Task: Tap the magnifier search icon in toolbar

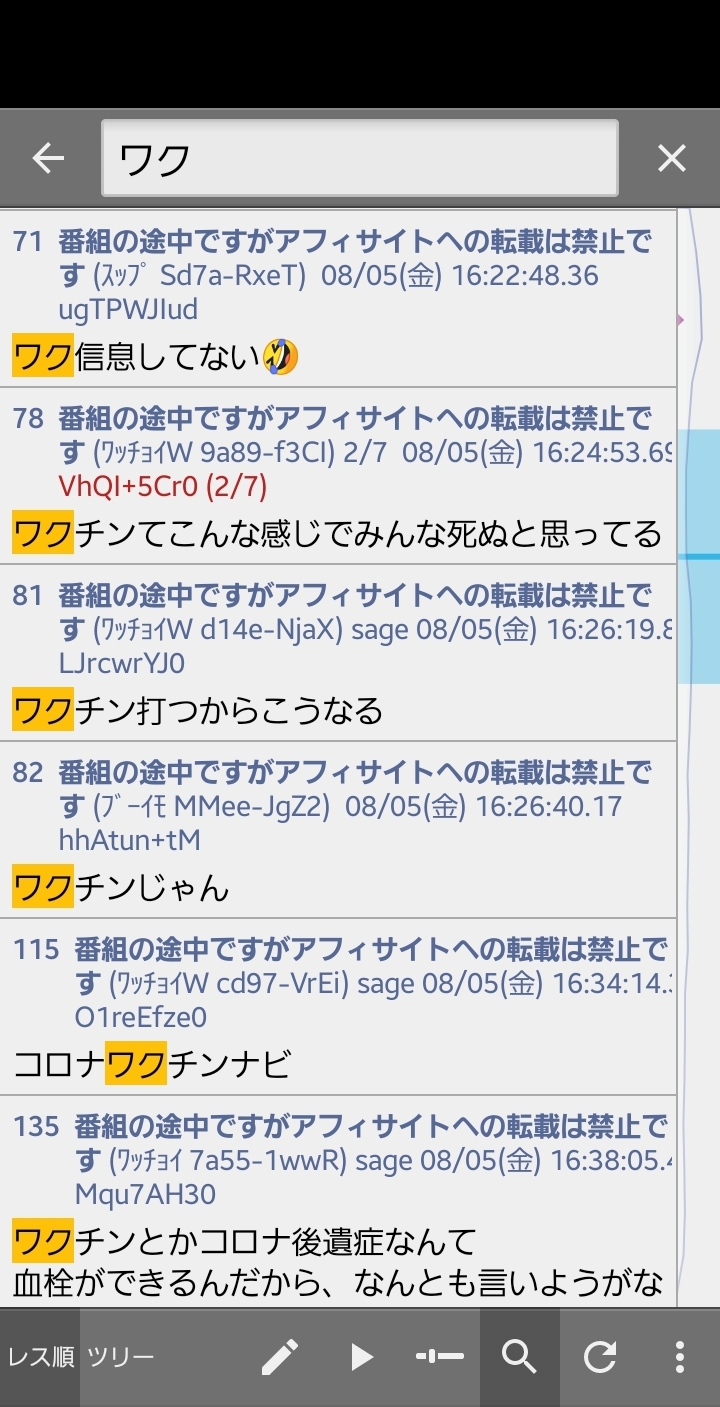Action: tap(520, 1357)
